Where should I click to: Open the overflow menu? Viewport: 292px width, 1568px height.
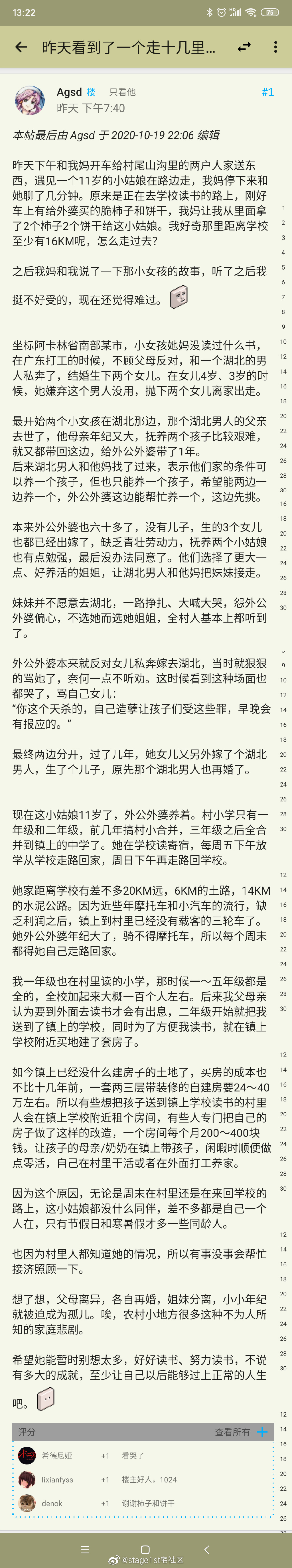pos(275,47)
